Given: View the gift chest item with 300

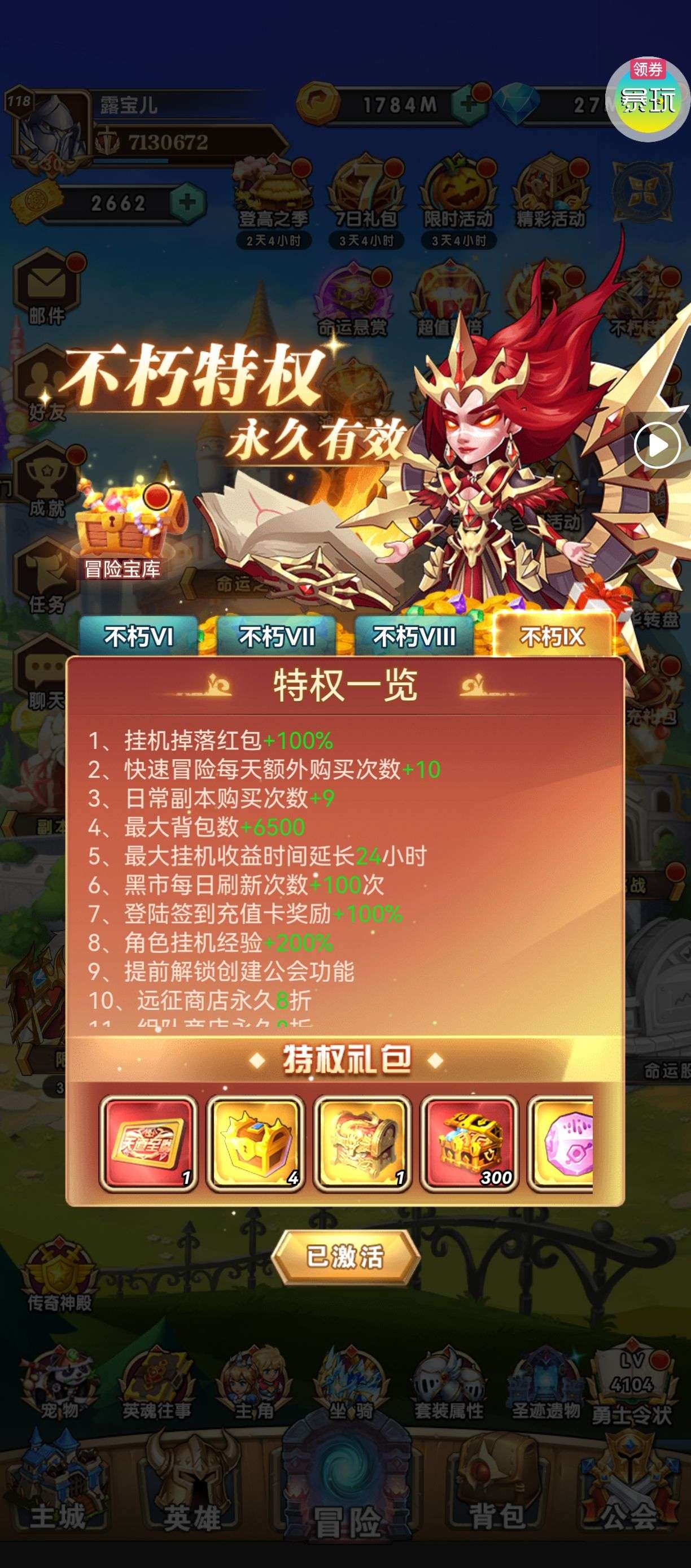Looking at the screenshot, I should pos(469,1143).
